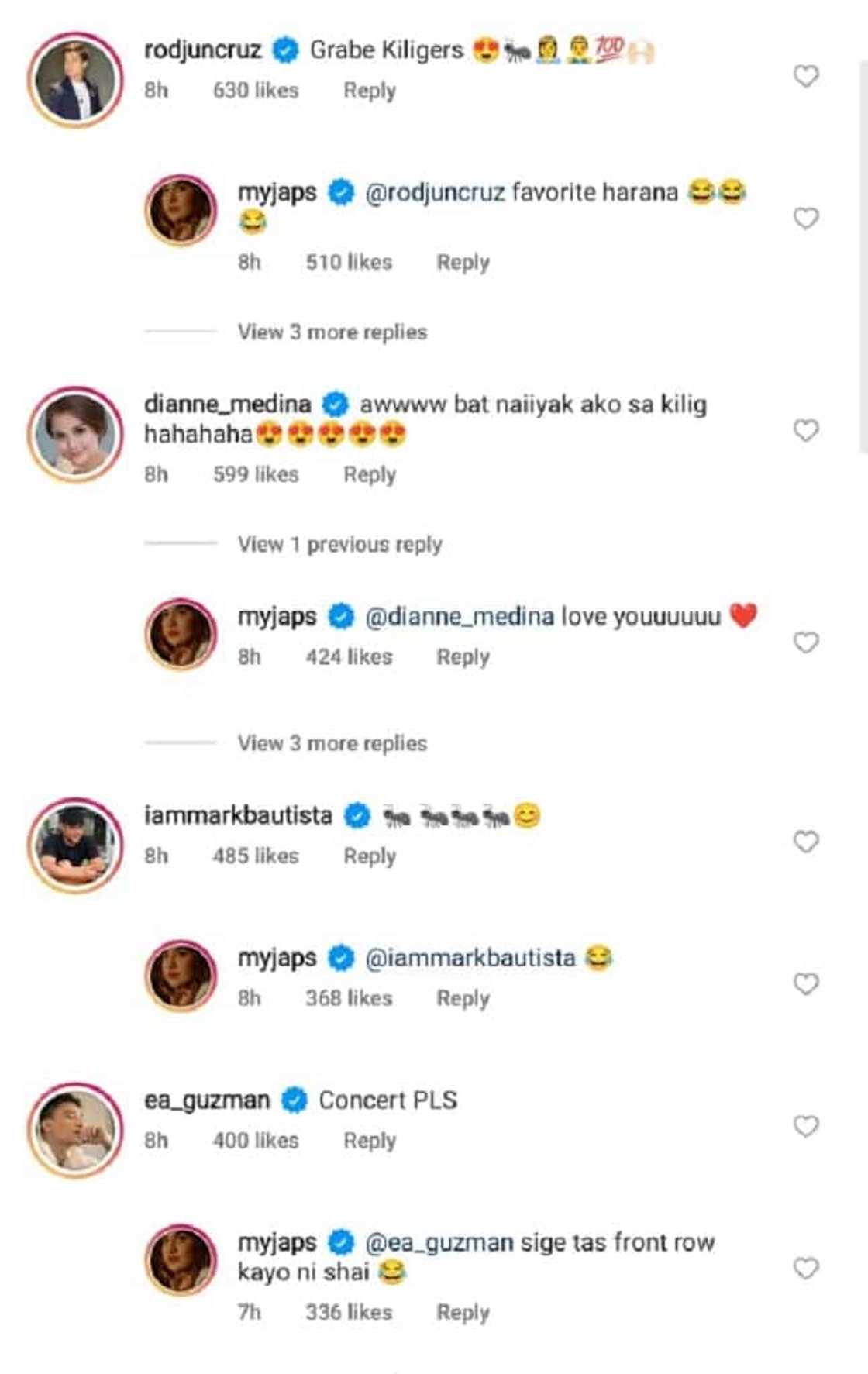Reply to ea_guzman's Concert PLS comment
The height and width of the screenshot is (1374, 868).
coord(369,1141)
